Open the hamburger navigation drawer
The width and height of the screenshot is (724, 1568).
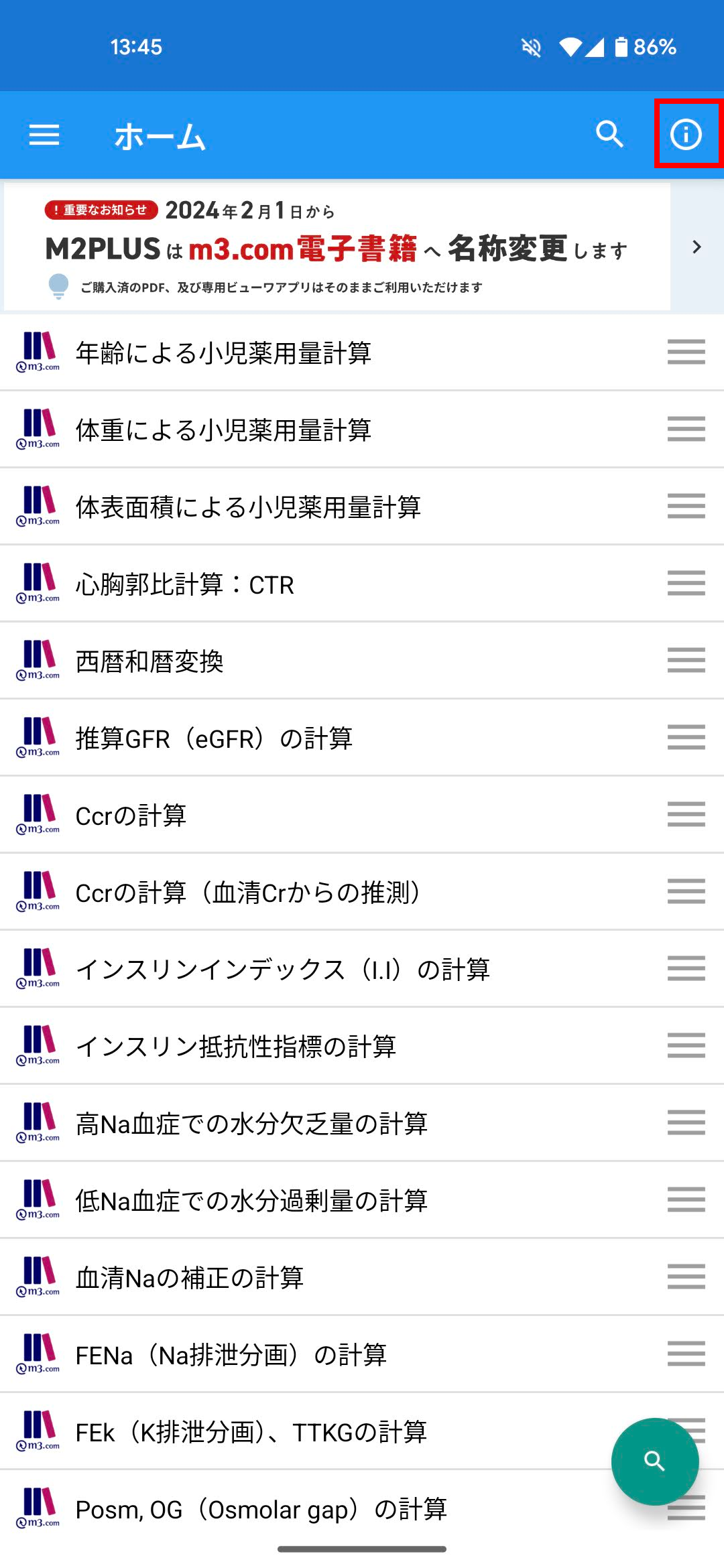[44, 135]
